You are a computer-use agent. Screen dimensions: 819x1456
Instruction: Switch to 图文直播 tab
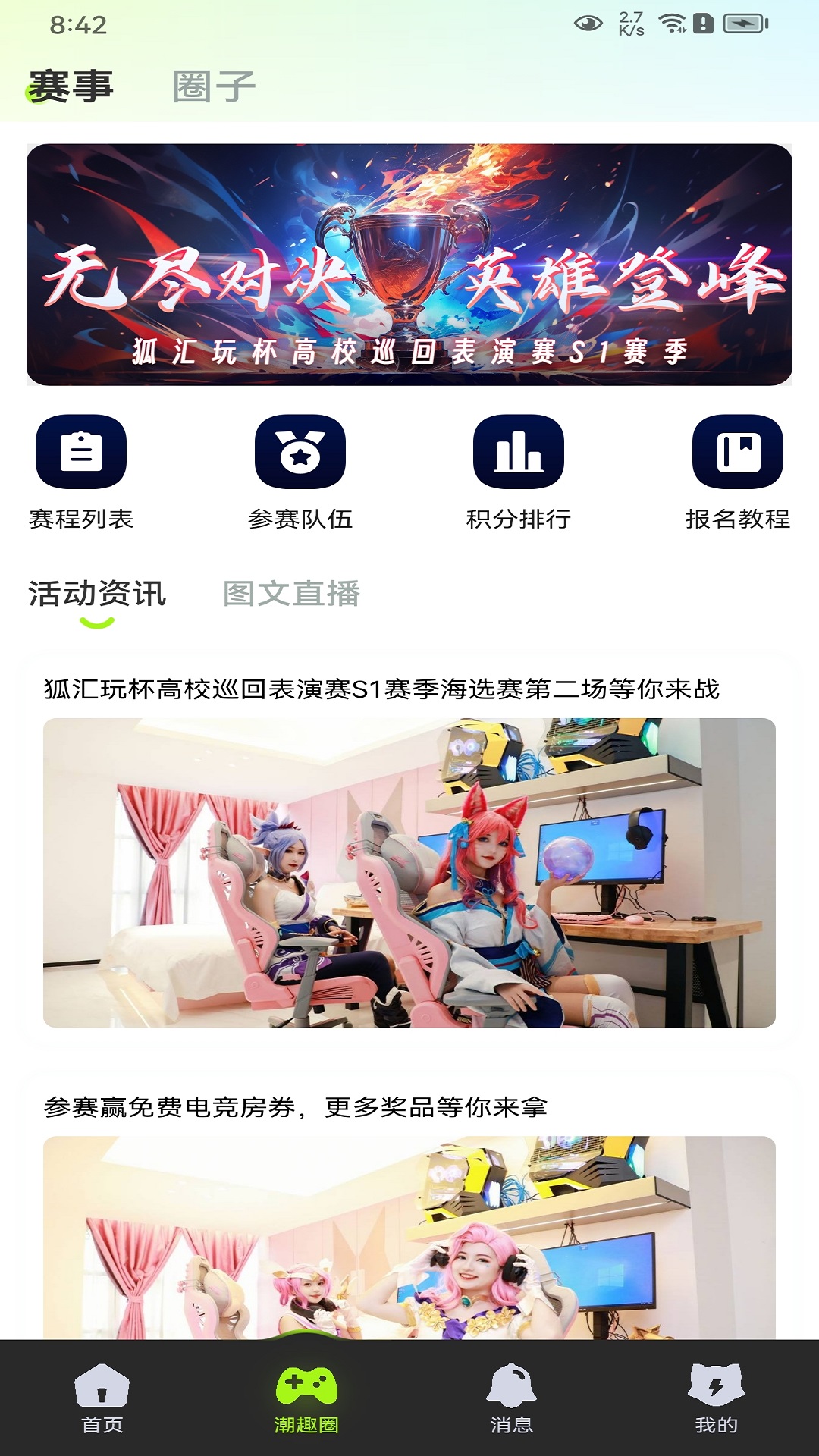(x=292, y=594)
